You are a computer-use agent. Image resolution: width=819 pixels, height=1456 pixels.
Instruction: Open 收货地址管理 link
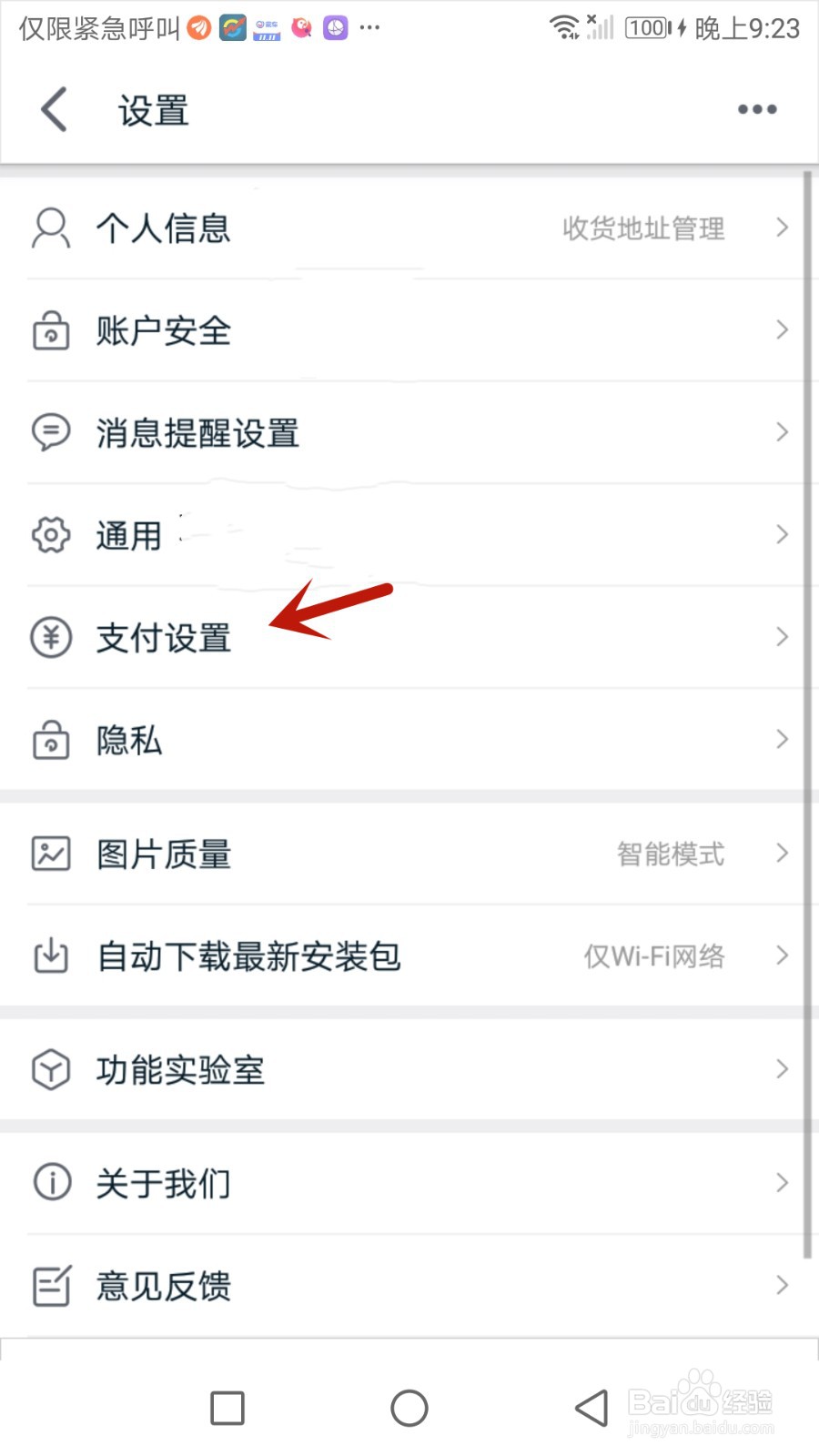tap(644, 228)
